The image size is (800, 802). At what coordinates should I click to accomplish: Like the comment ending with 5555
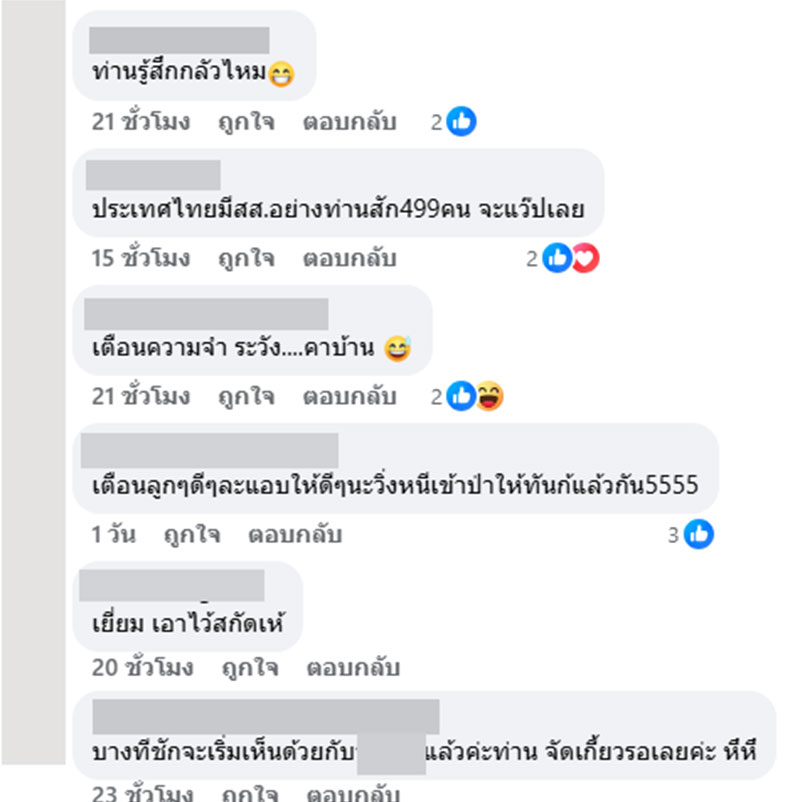(x=191, y=535)
